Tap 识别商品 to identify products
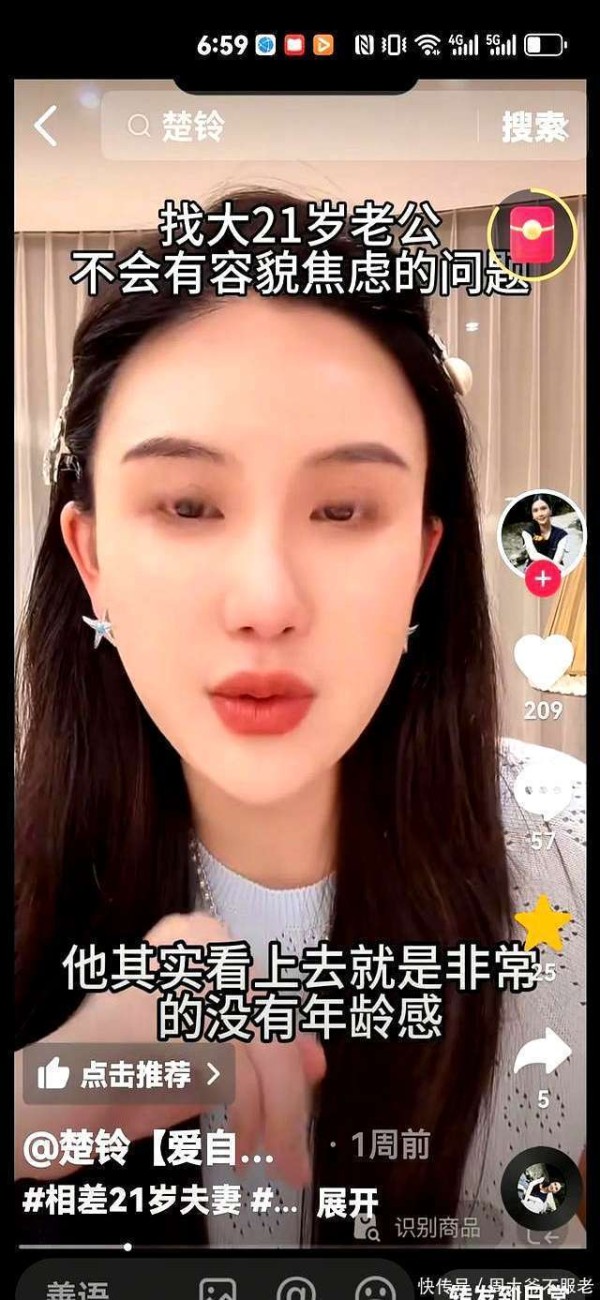 [x=436, y=1227]
